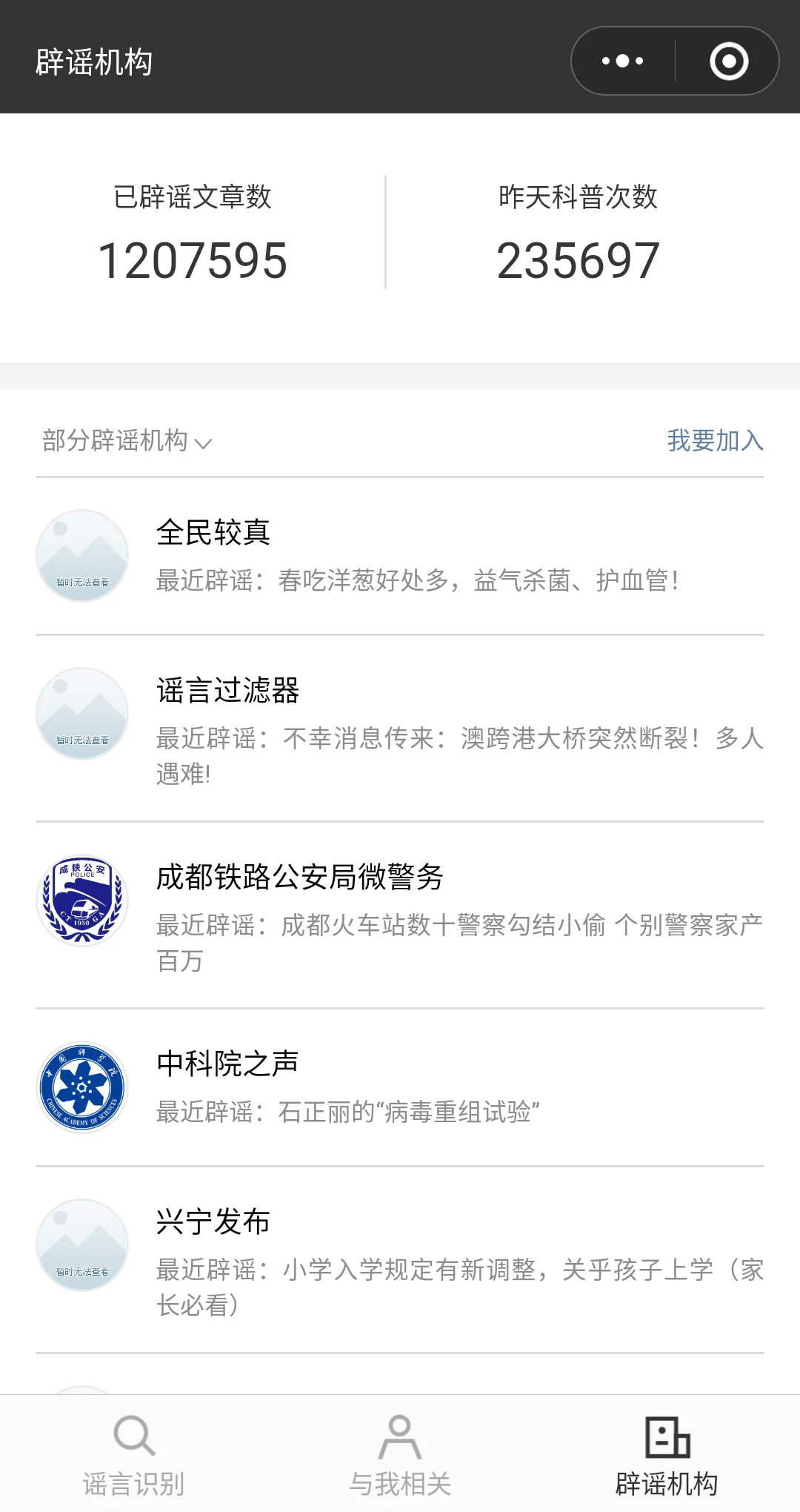Expand the 部分辟谣机构 dropdown
Screen dimensions: 800x1512
coord(127,441)
